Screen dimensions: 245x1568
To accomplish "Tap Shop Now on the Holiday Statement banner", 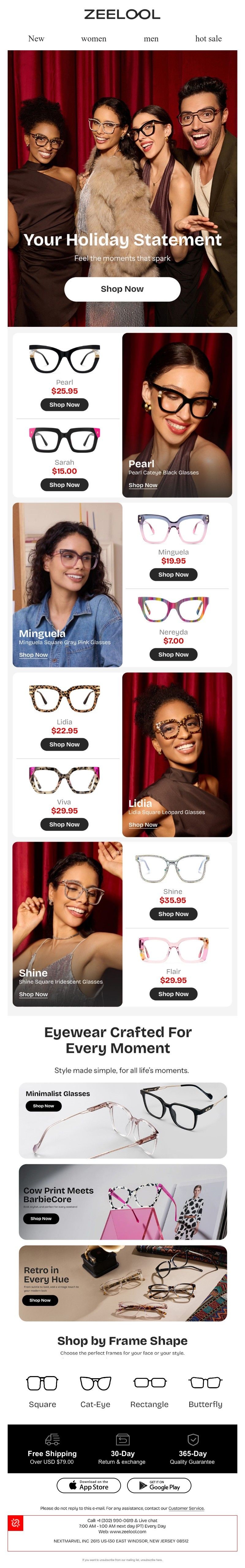I will tap(122, 289).
